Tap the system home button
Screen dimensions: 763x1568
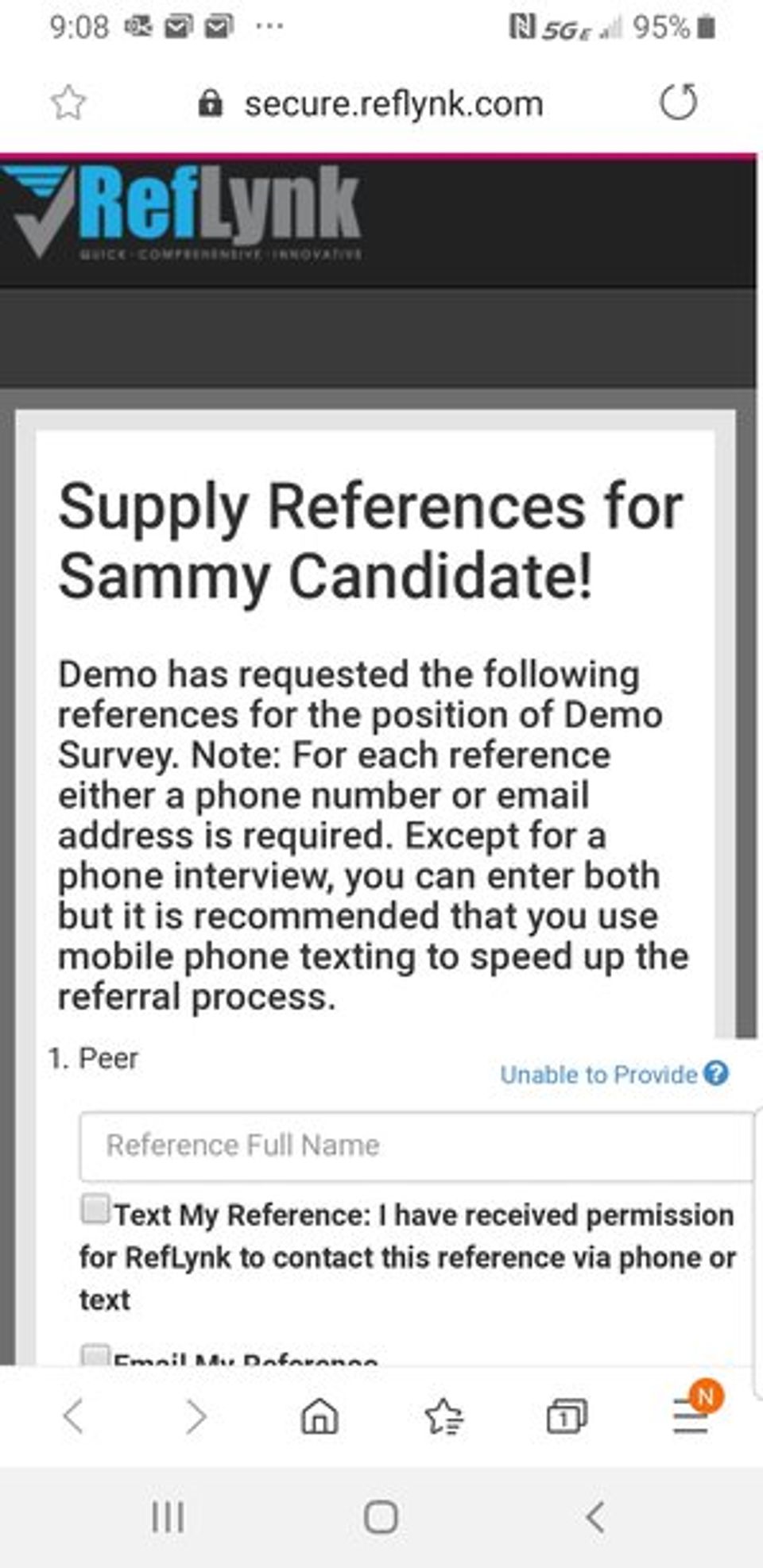(x=381, y=1517)
